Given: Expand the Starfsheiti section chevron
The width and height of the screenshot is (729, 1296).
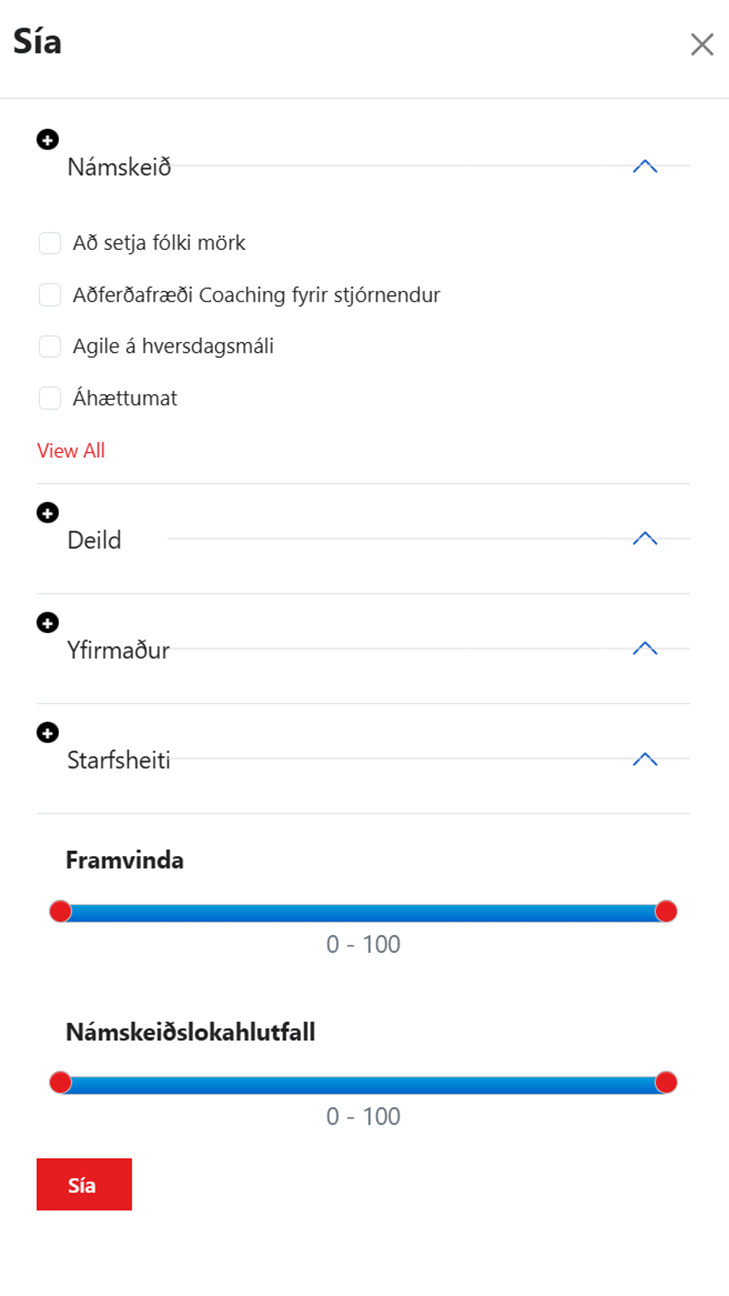Looking at the screenshot, I should 645,759.
